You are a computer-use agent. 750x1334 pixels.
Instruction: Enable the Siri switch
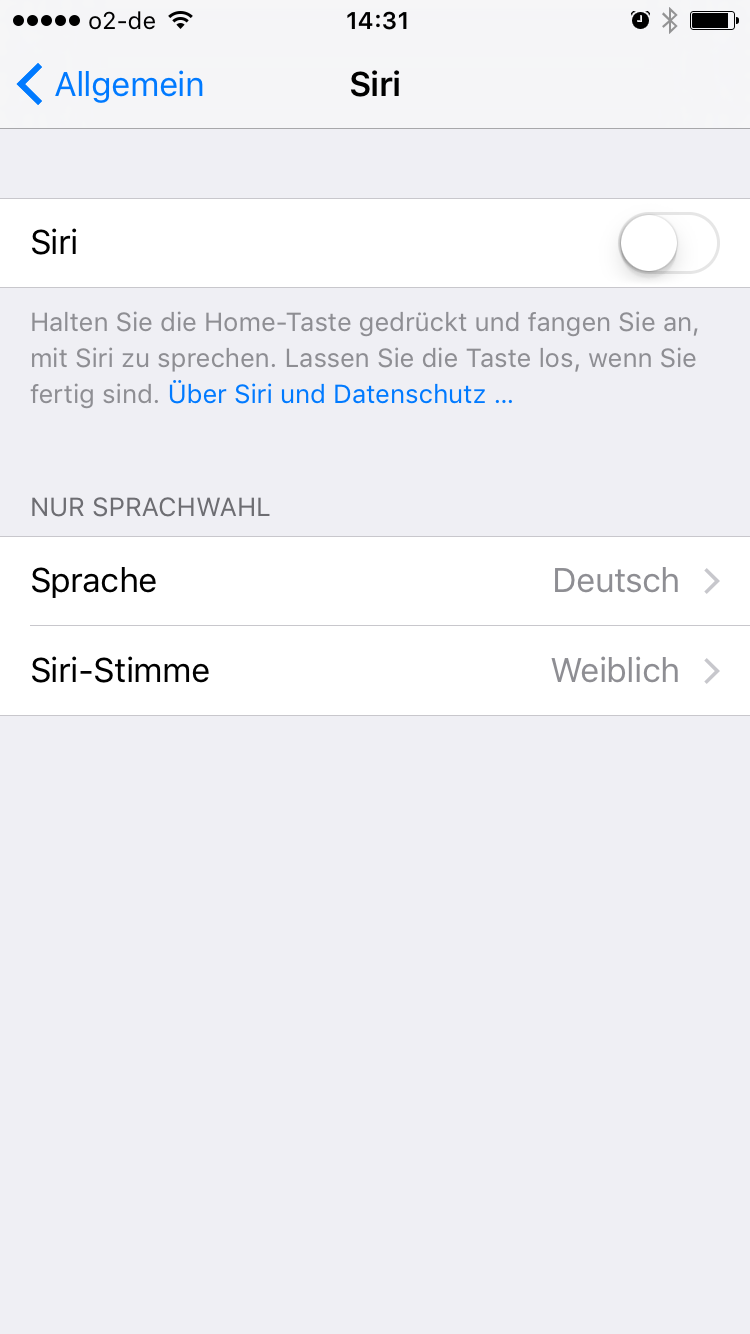pyautogui.click(x=668, y=243)
